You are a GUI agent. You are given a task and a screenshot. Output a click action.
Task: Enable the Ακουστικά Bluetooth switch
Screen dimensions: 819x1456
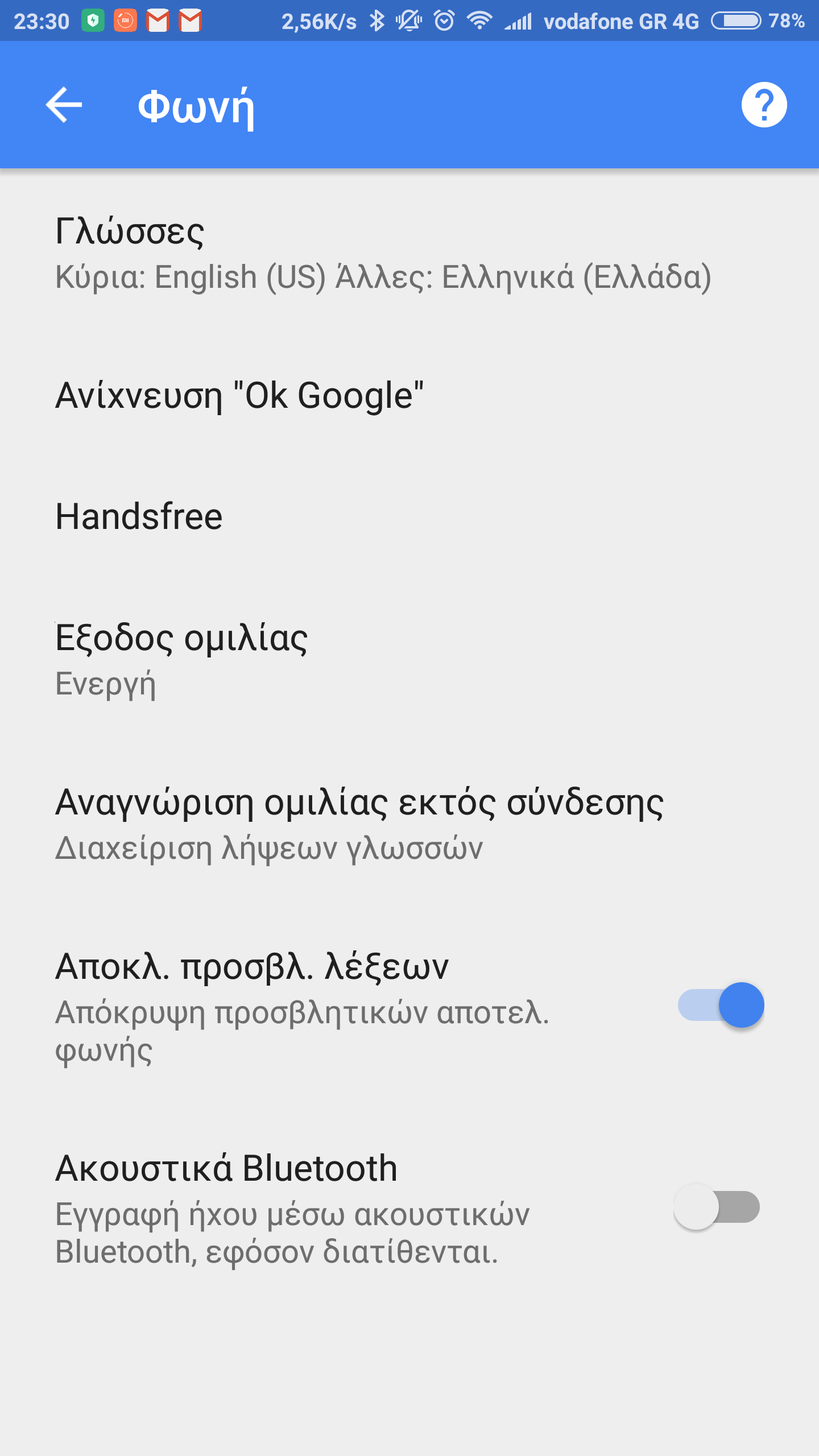tap(717, 1207)
